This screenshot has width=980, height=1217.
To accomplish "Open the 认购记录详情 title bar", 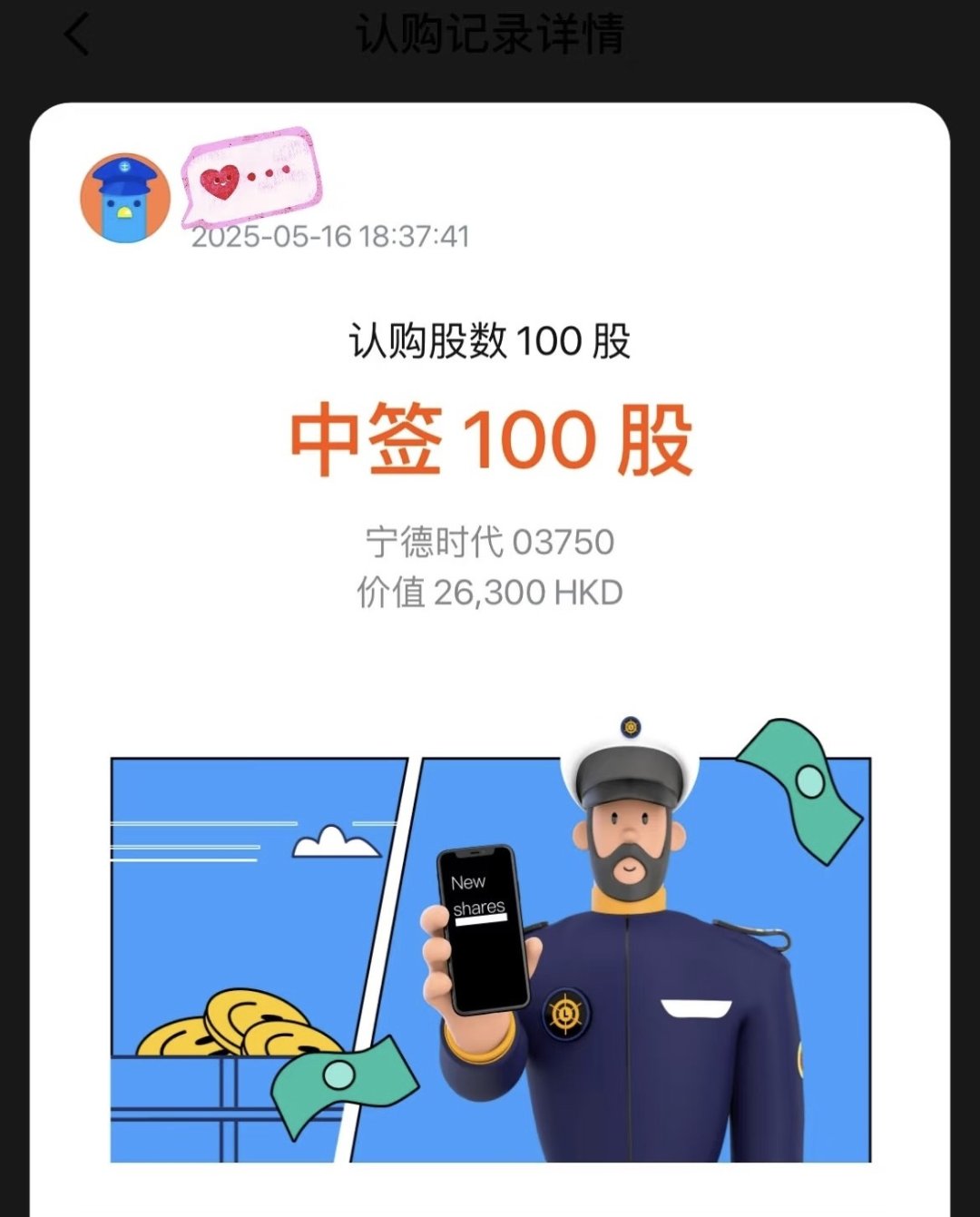I will click(x=490, y=34).
